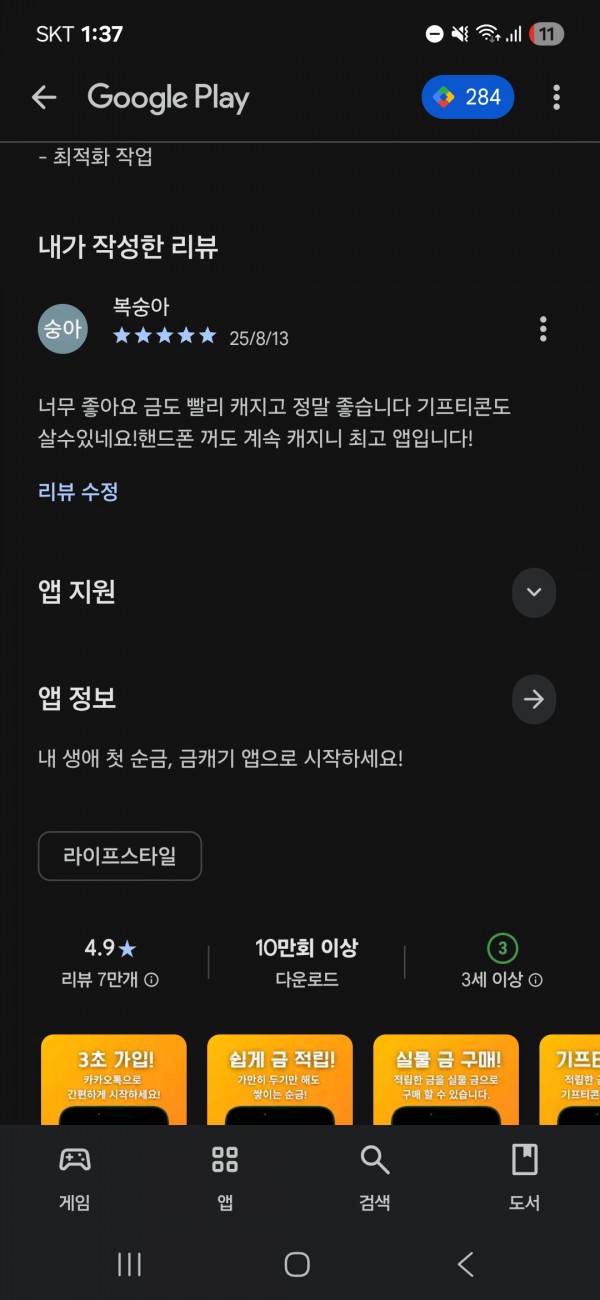Open 앱 정보 details arrow

pyautogui.click(x=534, y=699)
